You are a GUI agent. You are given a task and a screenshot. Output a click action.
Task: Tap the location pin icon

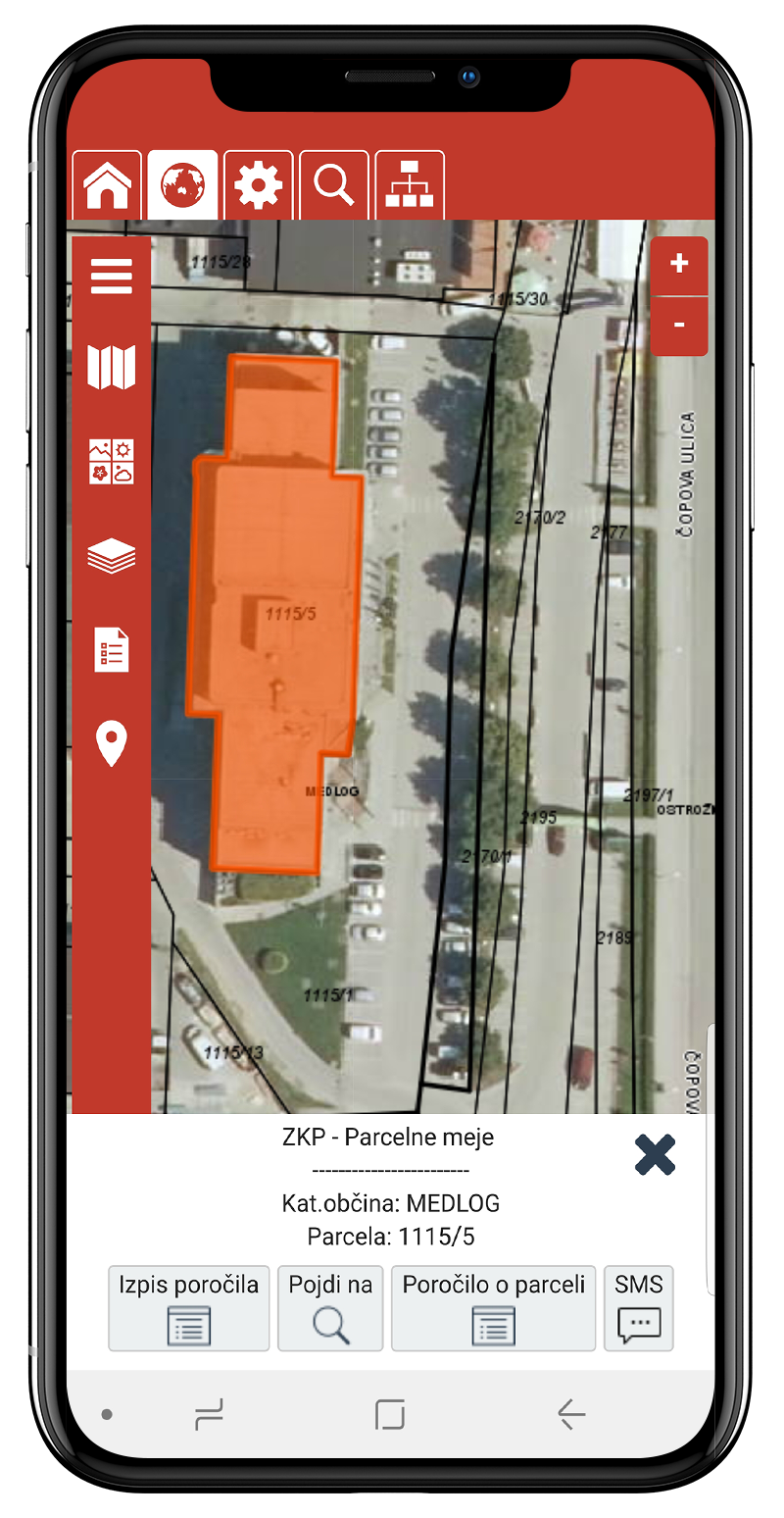click(112, 744)
